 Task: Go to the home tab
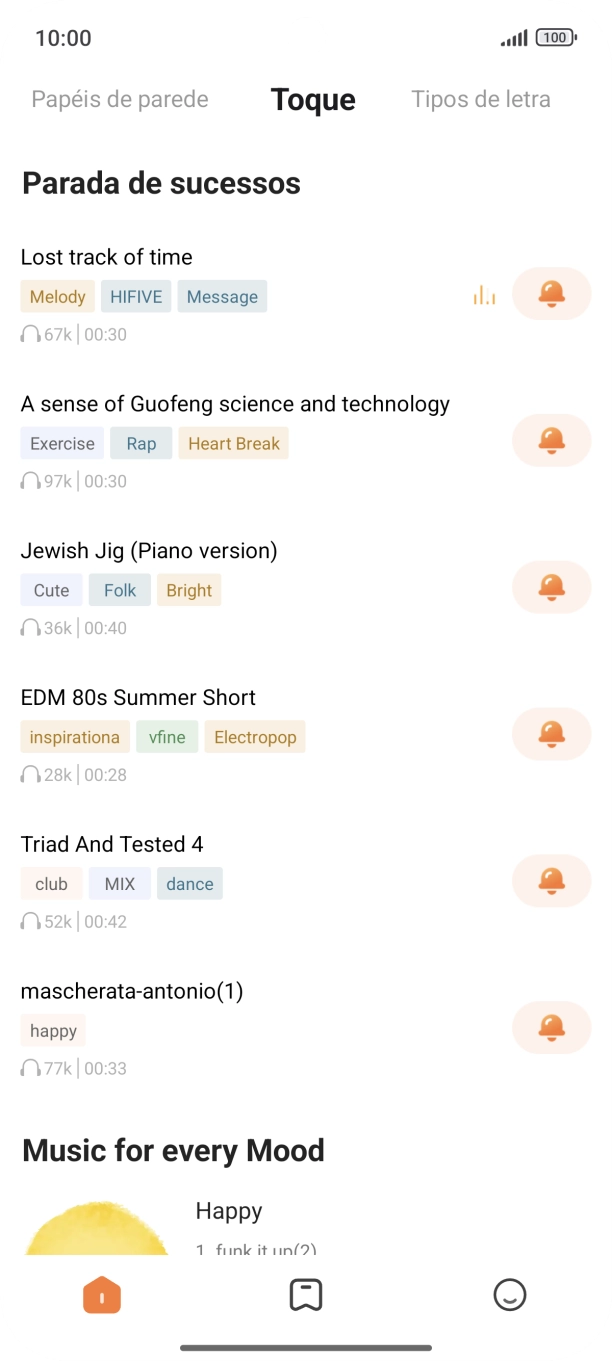click(102, 1296)
